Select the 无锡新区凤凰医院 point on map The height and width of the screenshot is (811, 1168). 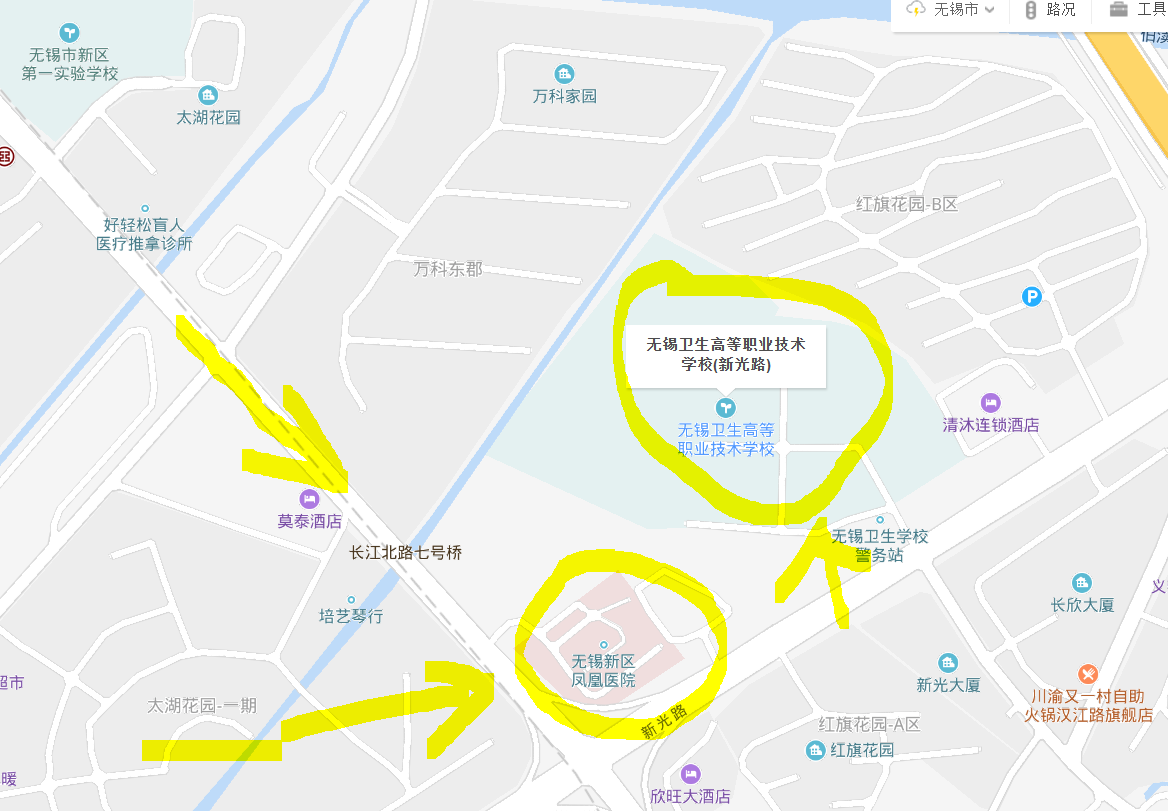coord(603,644)
